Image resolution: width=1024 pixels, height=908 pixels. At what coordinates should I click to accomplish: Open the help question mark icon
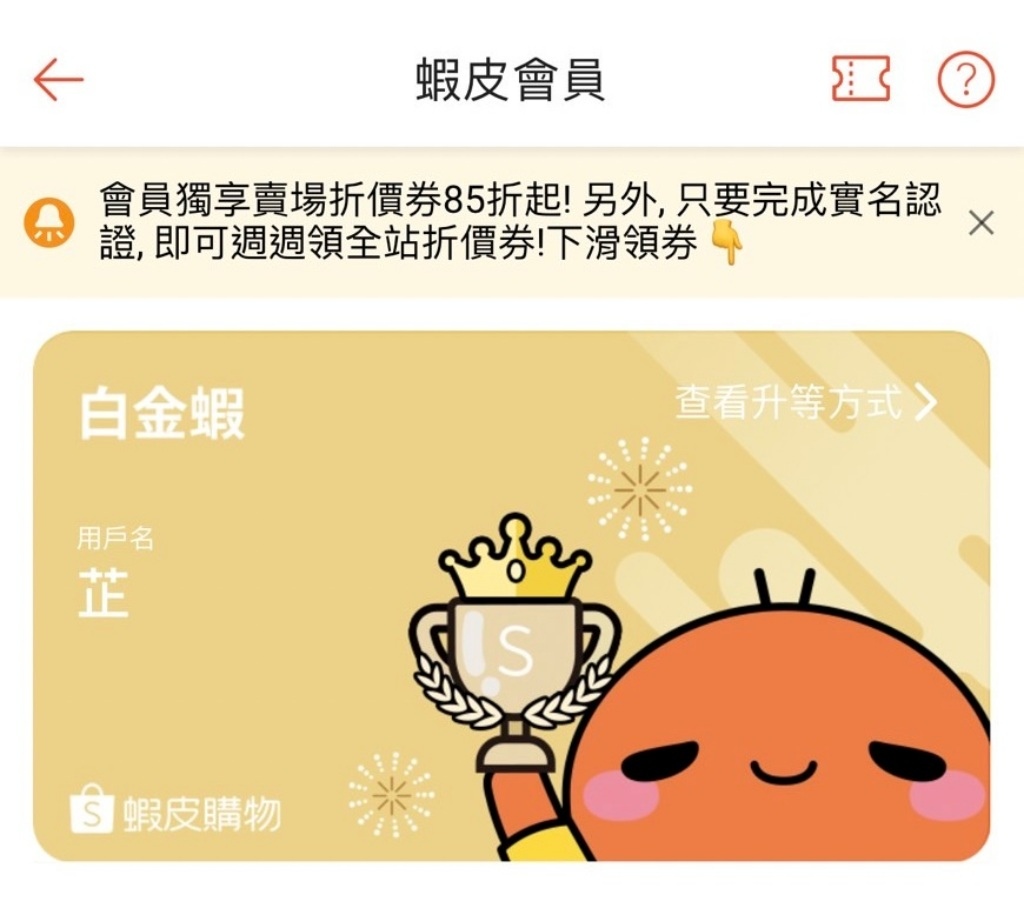click(x=965, y=79)
